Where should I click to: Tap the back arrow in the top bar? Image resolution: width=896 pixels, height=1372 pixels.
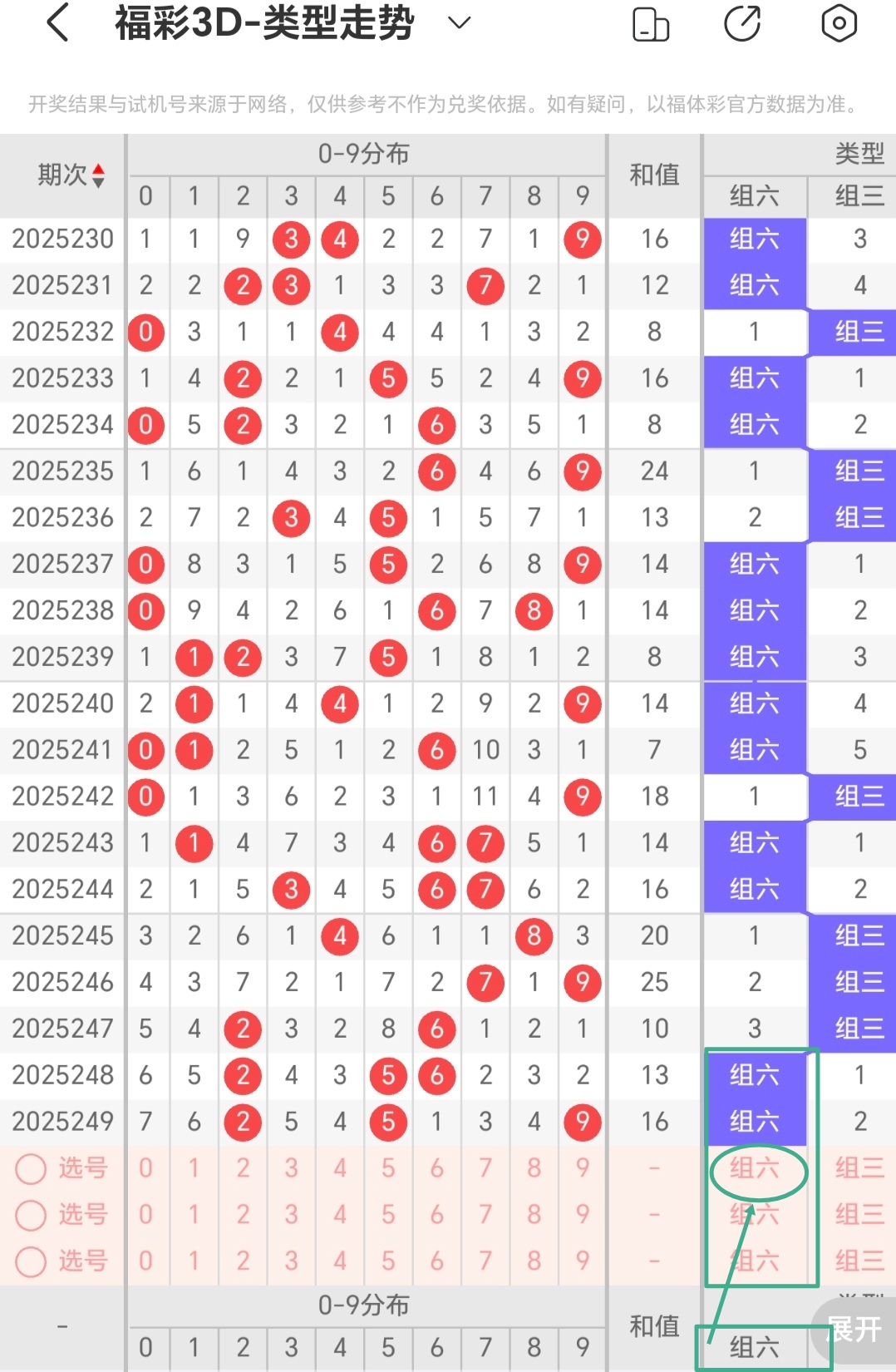click(57, 24)
